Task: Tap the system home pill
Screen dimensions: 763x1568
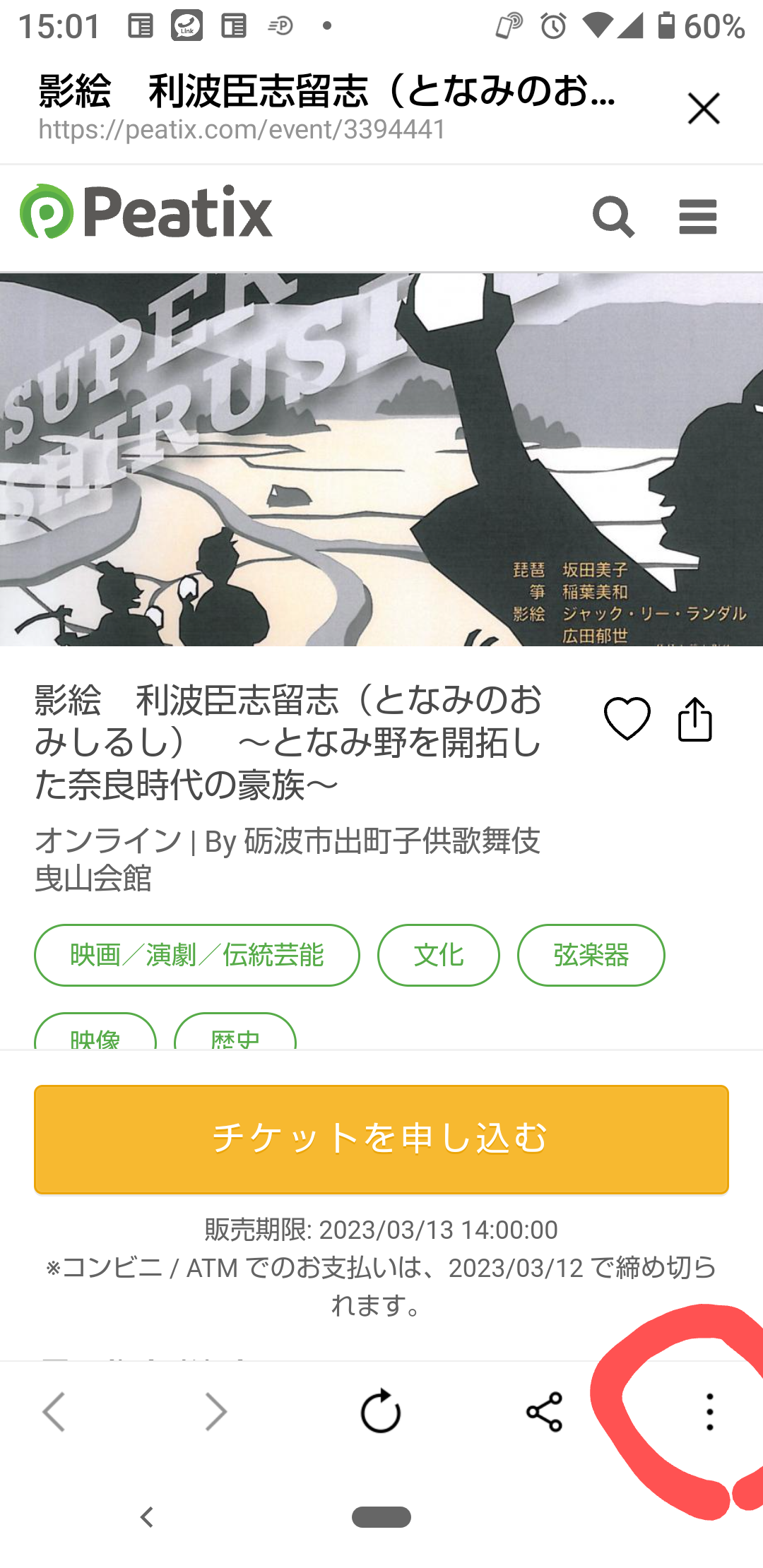Action: (381, 1516)
